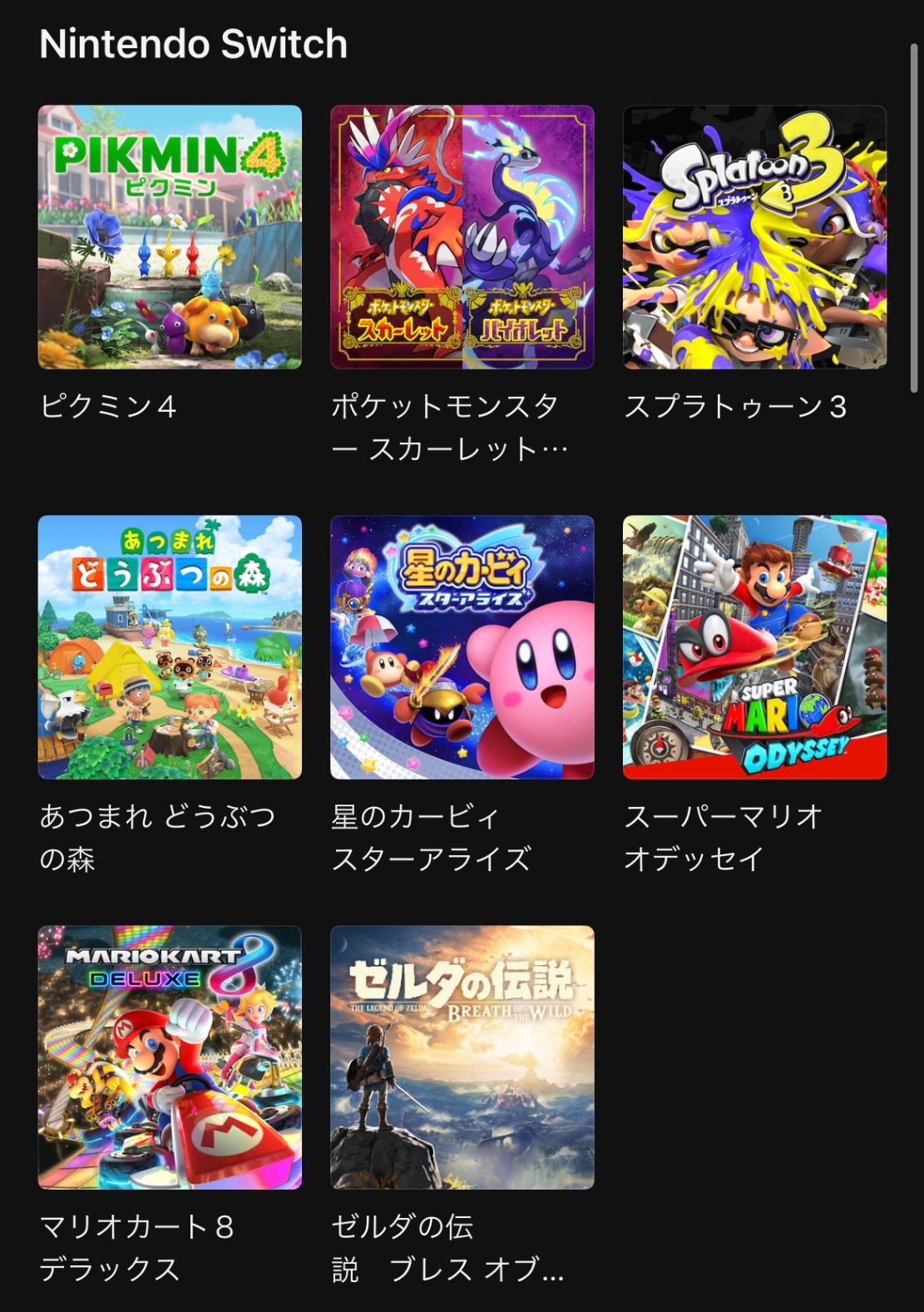Open Animal Crossing New Horizons tile

coord(170,647)
